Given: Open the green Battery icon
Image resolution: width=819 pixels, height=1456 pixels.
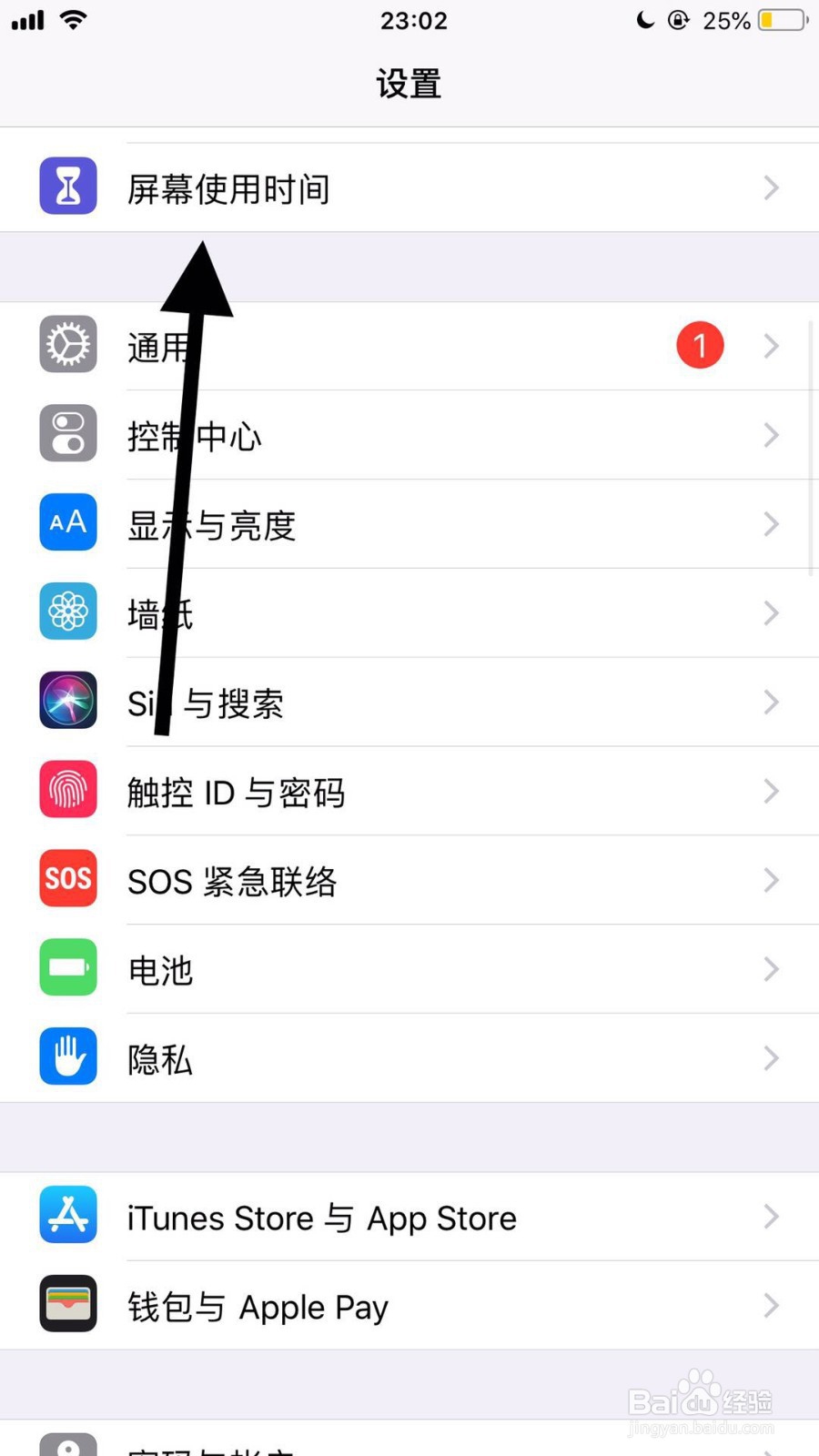Looking at the screenshot, I should [67, 967].
